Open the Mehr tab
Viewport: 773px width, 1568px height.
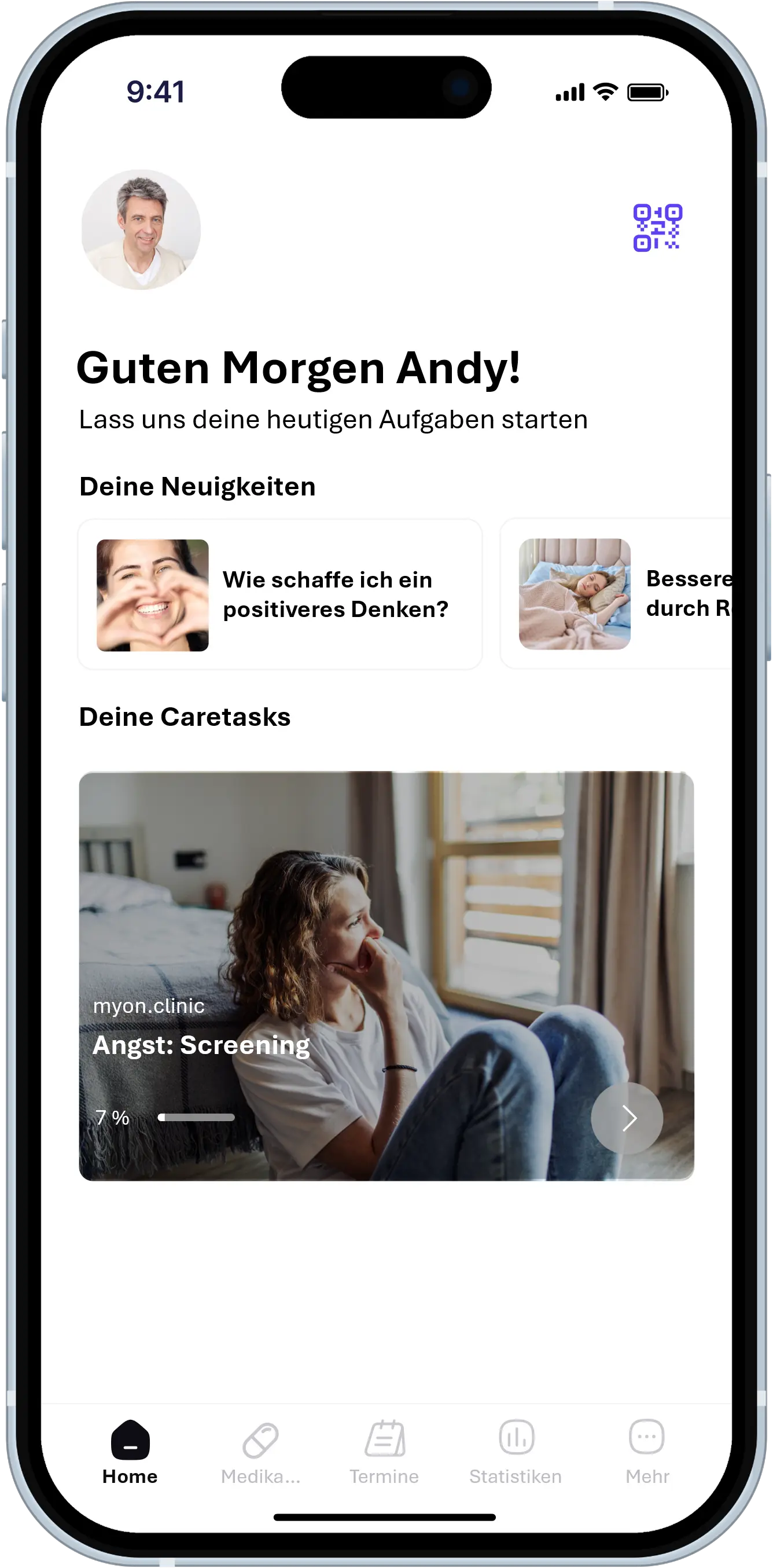(646, 1451)
